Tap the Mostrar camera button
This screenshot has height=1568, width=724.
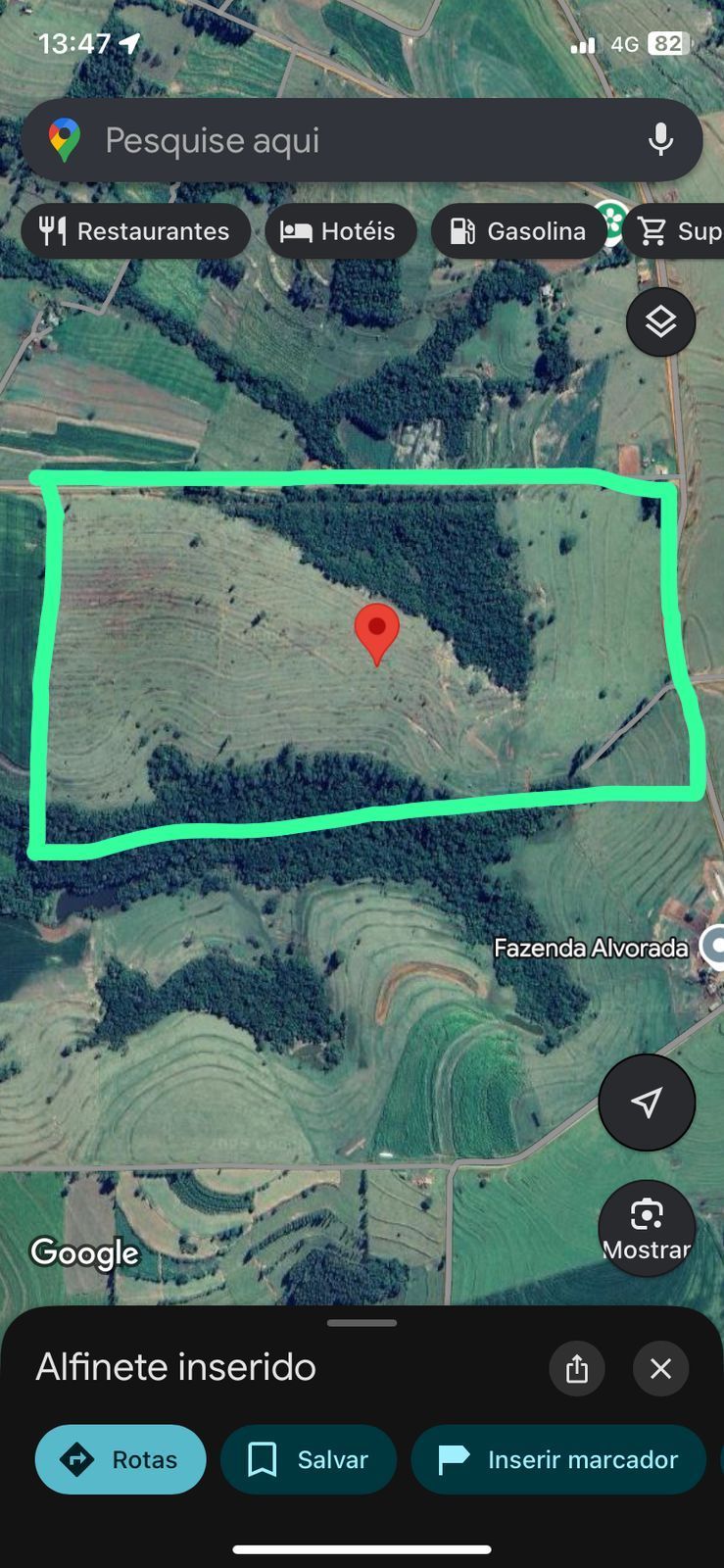[x=647, y=1228]
